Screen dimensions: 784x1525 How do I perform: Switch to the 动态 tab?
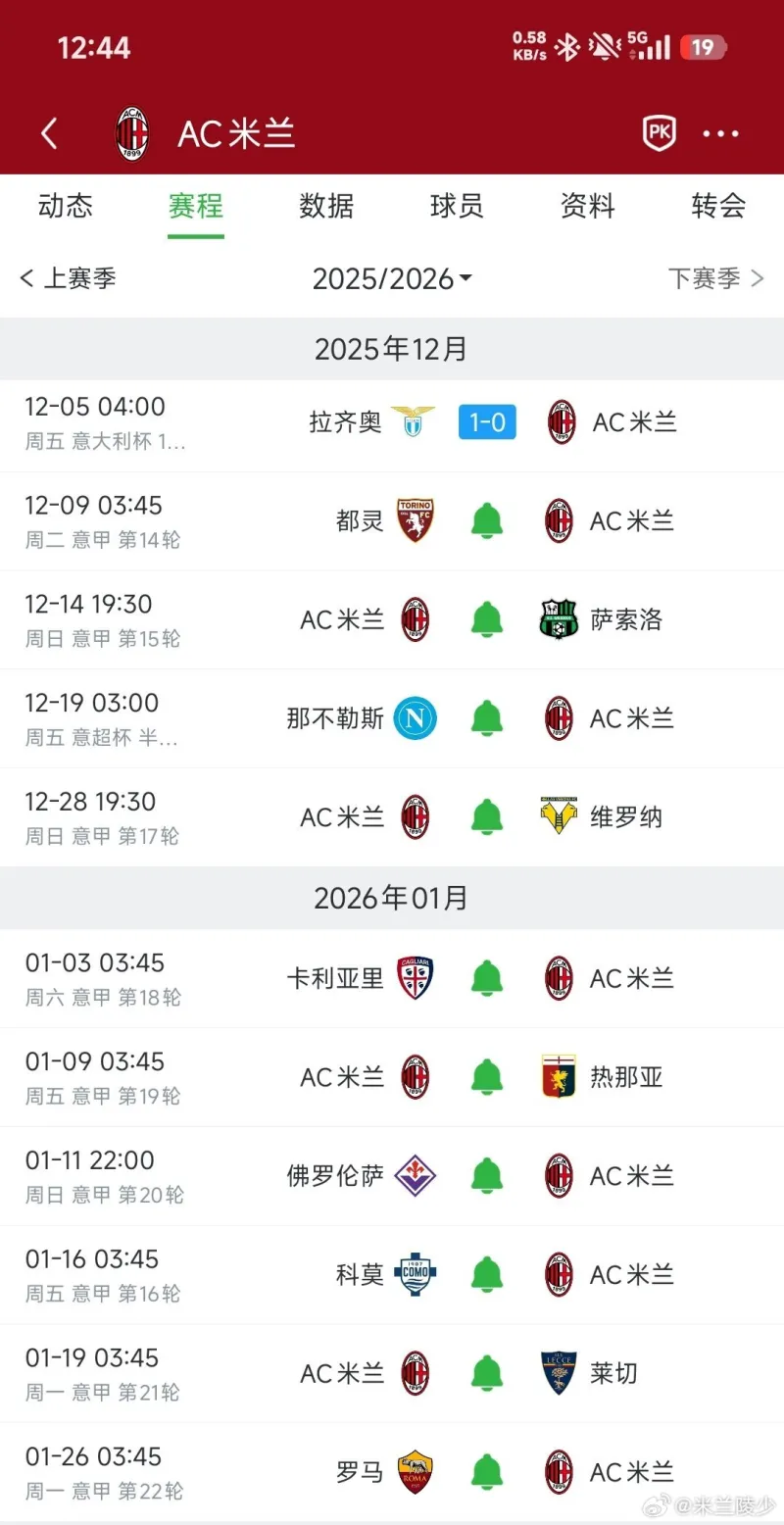point(66,206)
